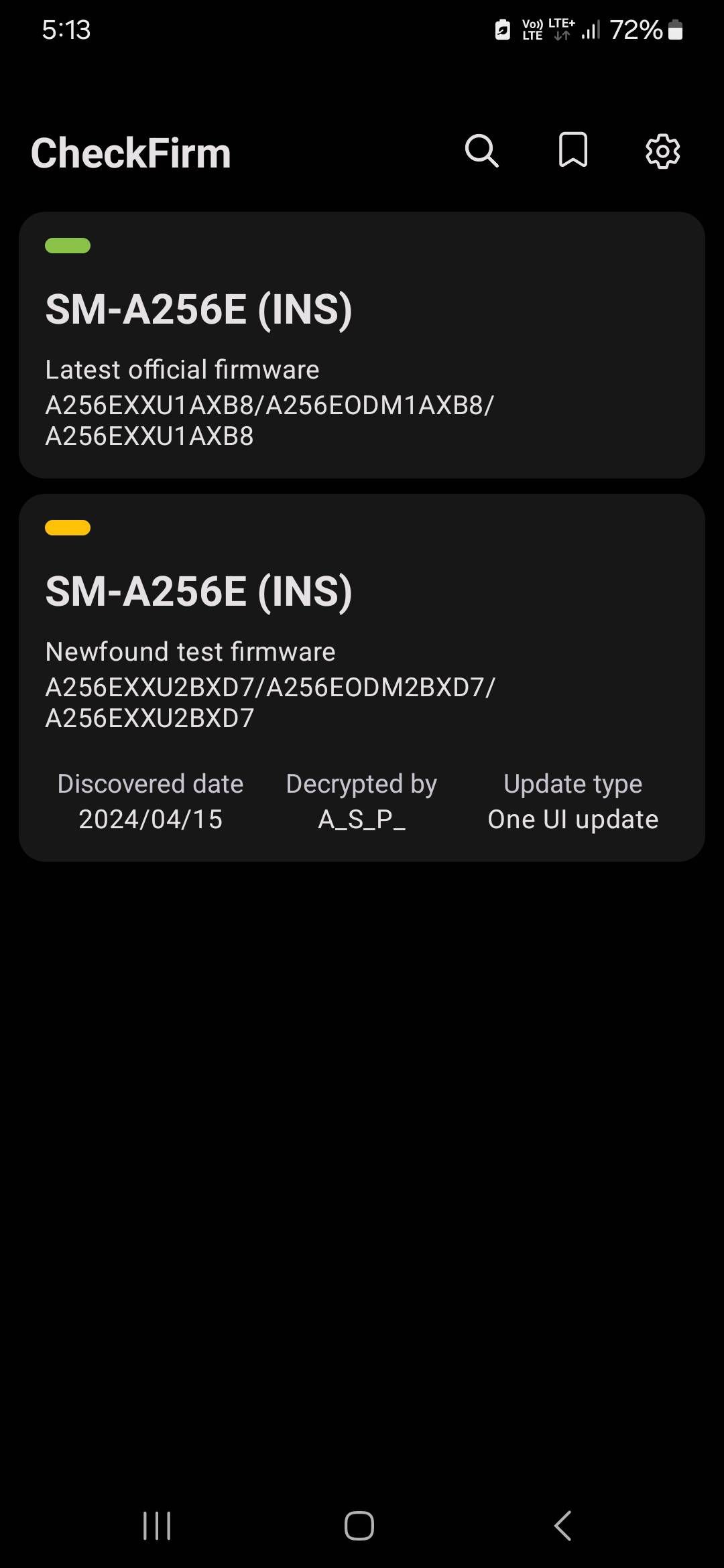
Task: Open the settings gear
Action: click(662, 151)
